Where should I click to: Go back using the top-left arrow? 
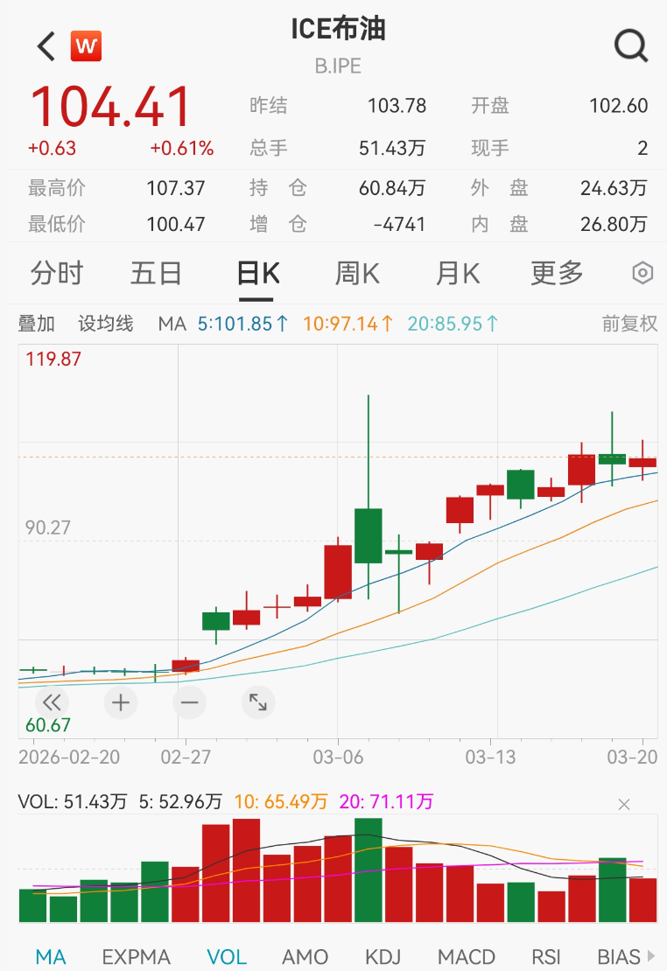(x=46, y=45)
